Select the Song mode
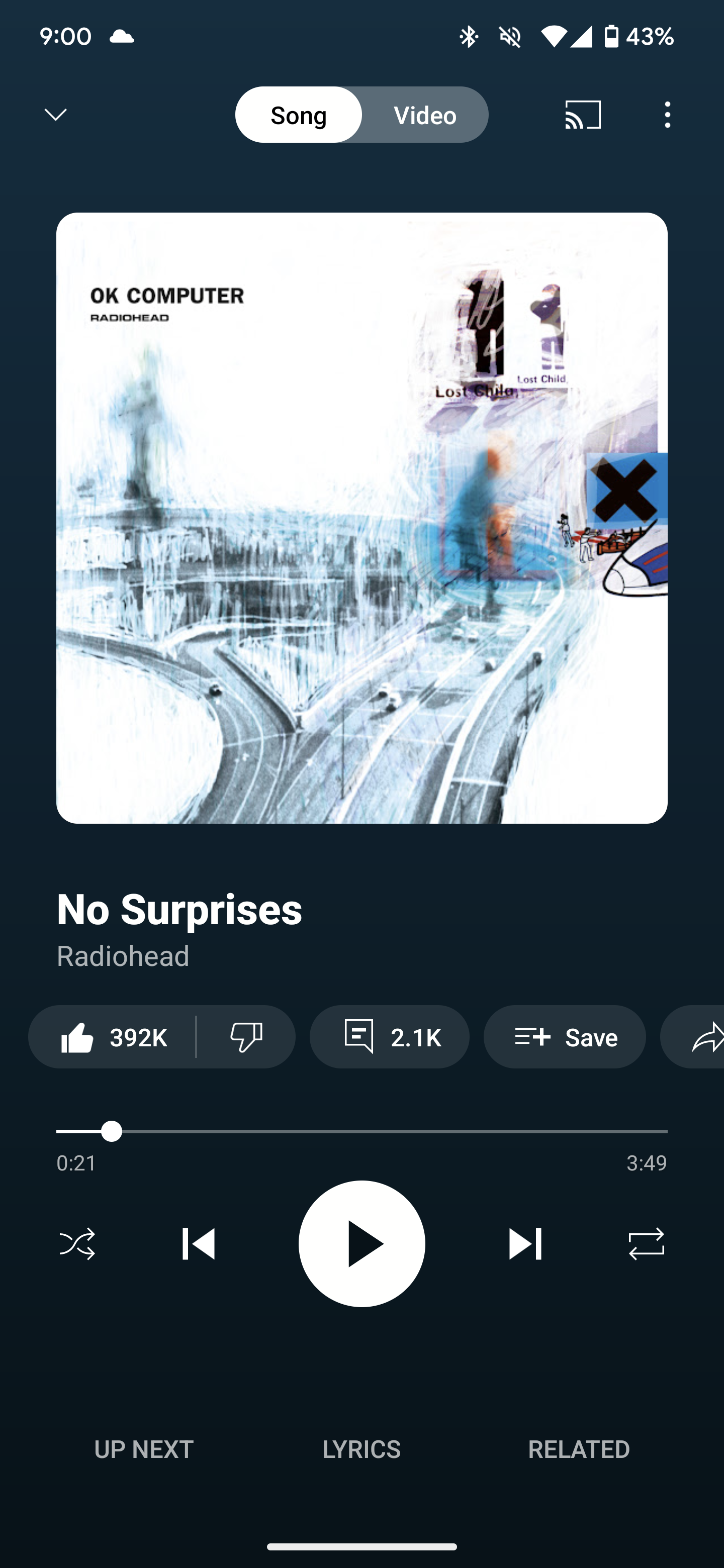724x1568 pixels. click(x=298, y=115)
